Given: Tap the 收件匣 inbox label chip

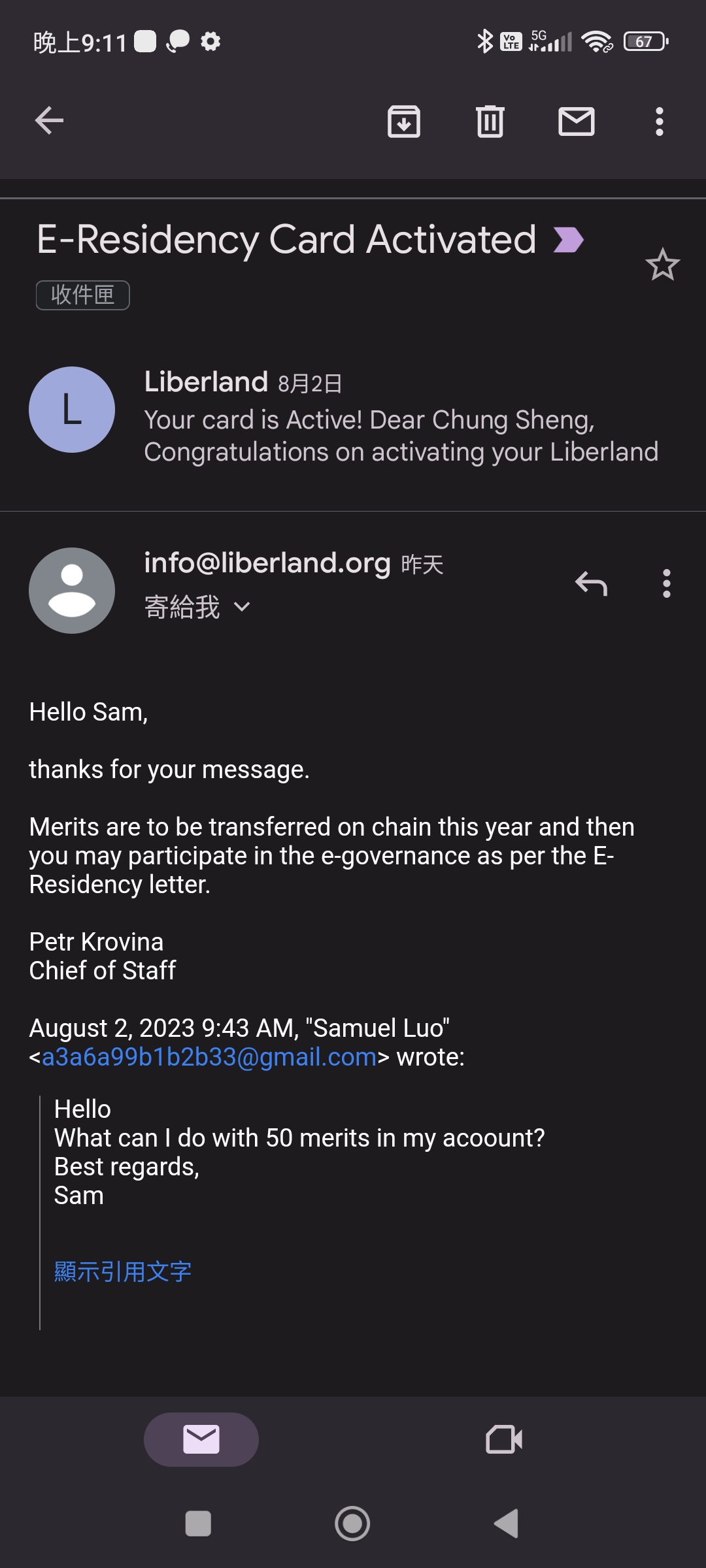Looking at the screenshot, I should pos(83,295).
